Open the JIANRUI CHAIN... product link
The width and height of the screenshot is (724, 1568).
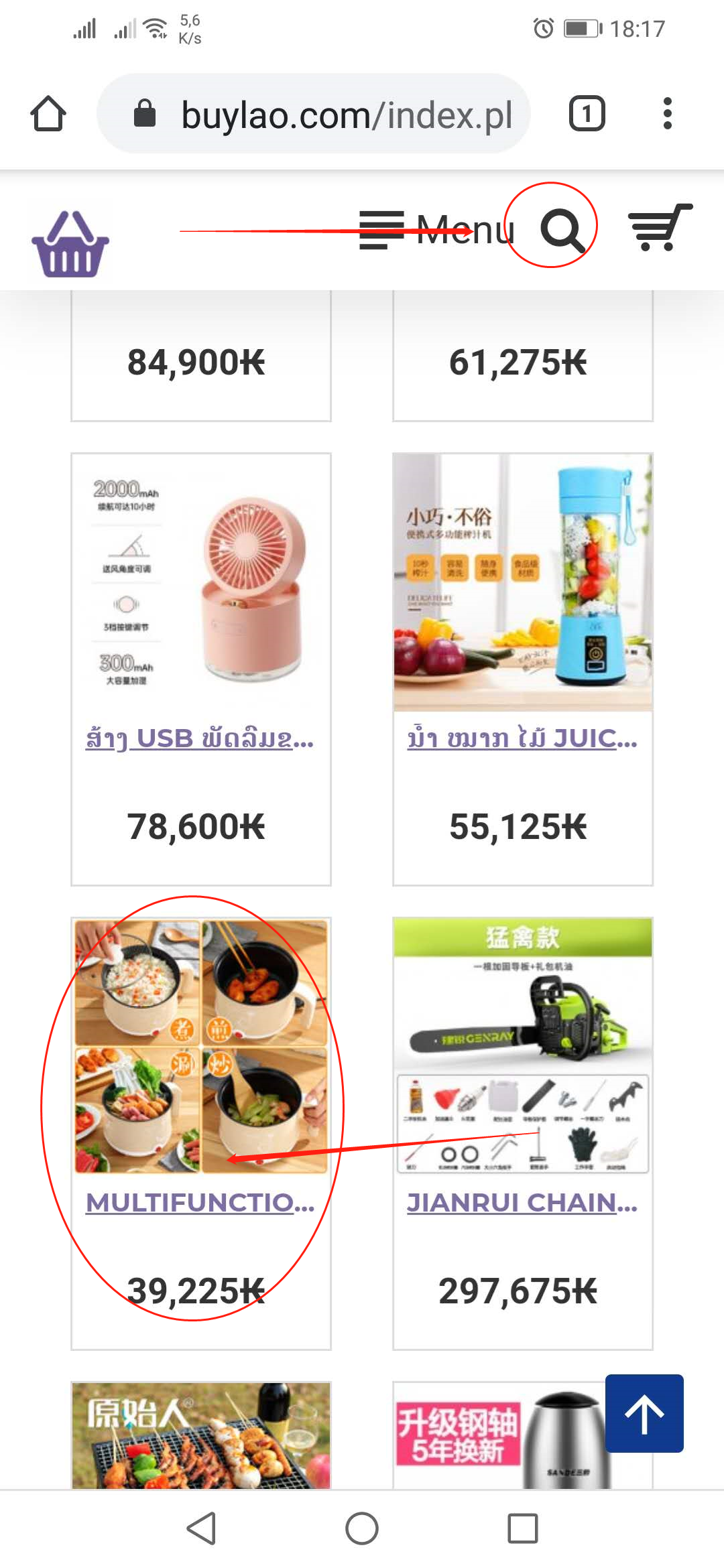522,1203
